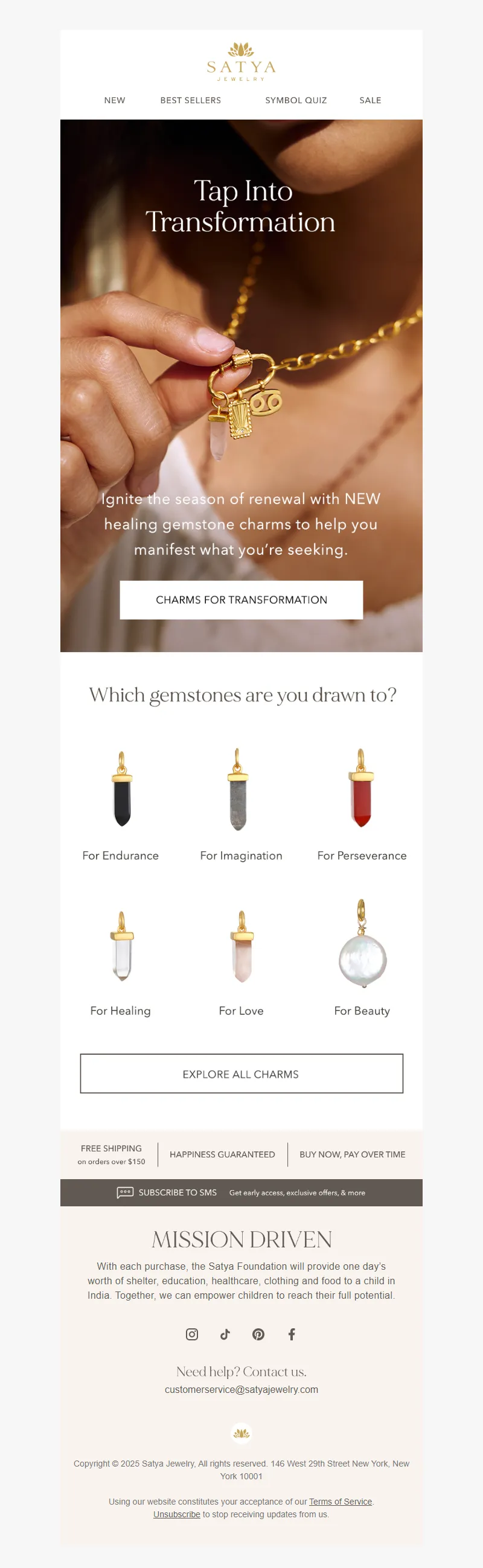Tap Charms for Transformation button

point(241,600)
